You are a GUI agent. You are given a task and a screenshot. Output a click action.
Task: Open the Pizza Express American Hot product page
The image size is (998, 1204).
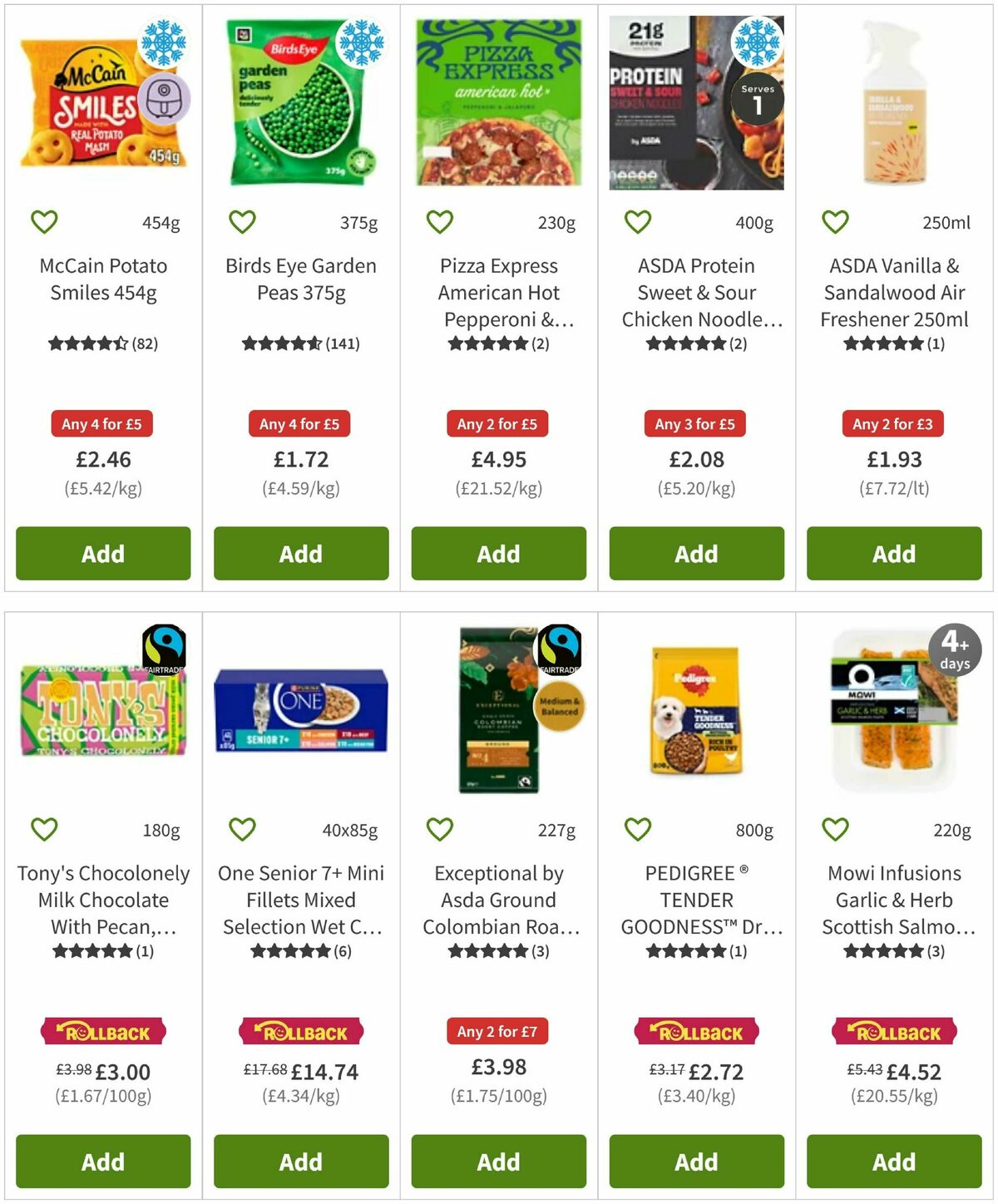coord(498,293)
